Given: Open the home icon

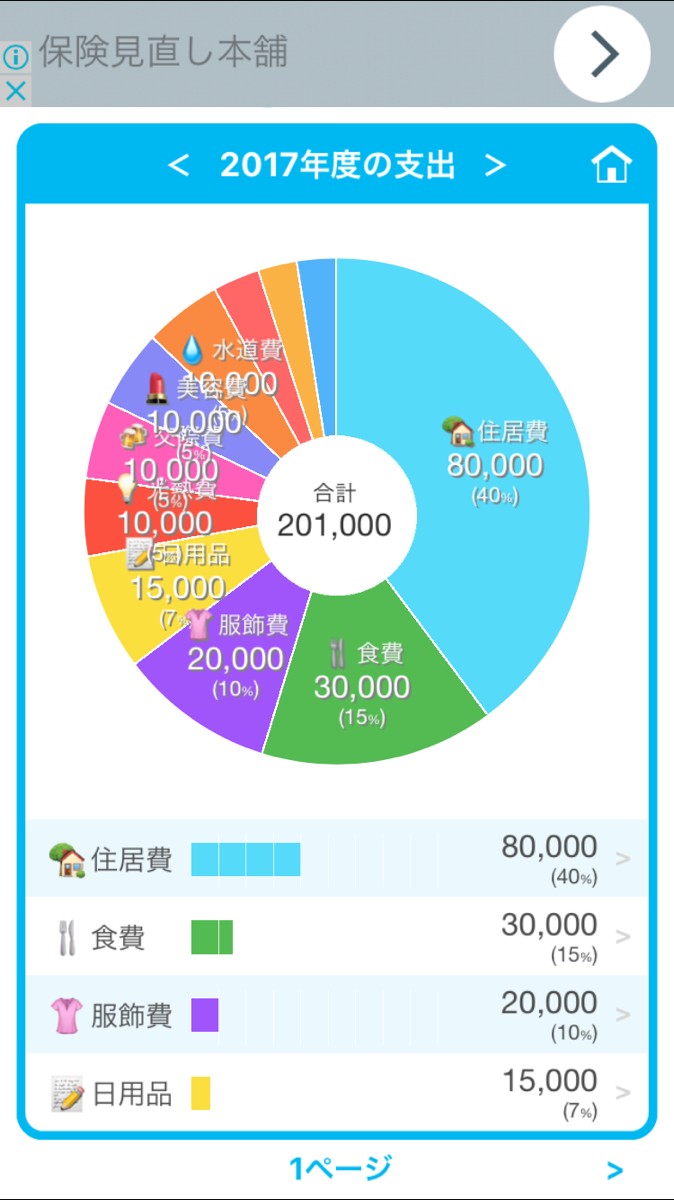Looking at the screenshot, I should point(611,166).
